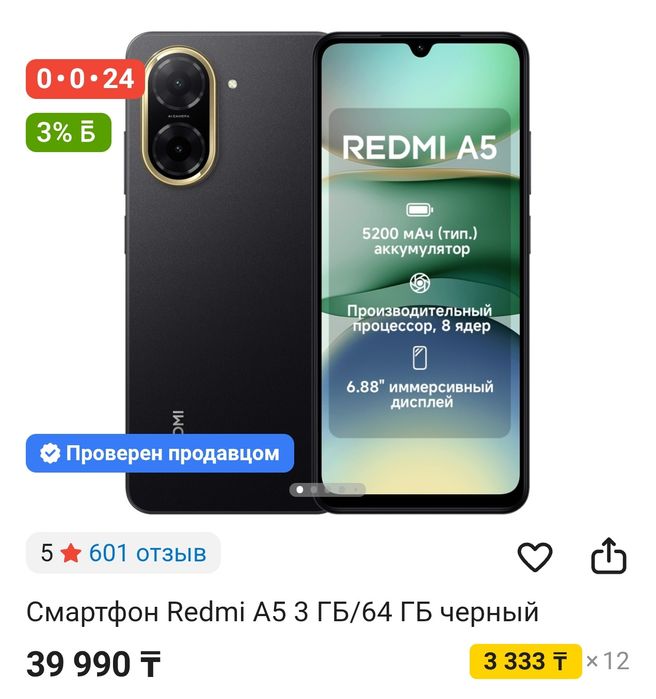Add Redmi A5 to favorites
The height and width of the screenshot is (699, 656).
coord(535,556)
